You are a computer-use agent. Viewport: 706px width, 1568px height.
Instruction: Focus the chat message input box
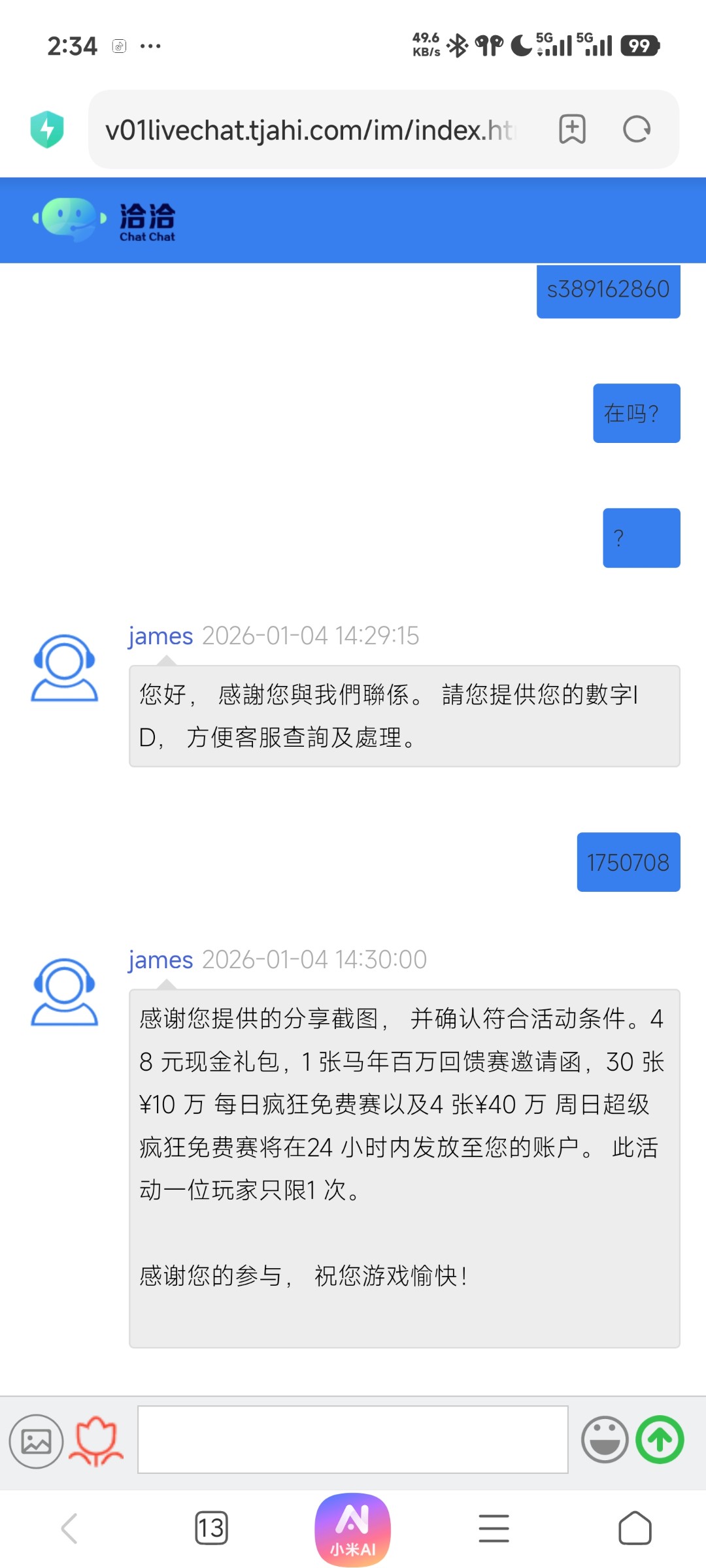coord(352,1440)
